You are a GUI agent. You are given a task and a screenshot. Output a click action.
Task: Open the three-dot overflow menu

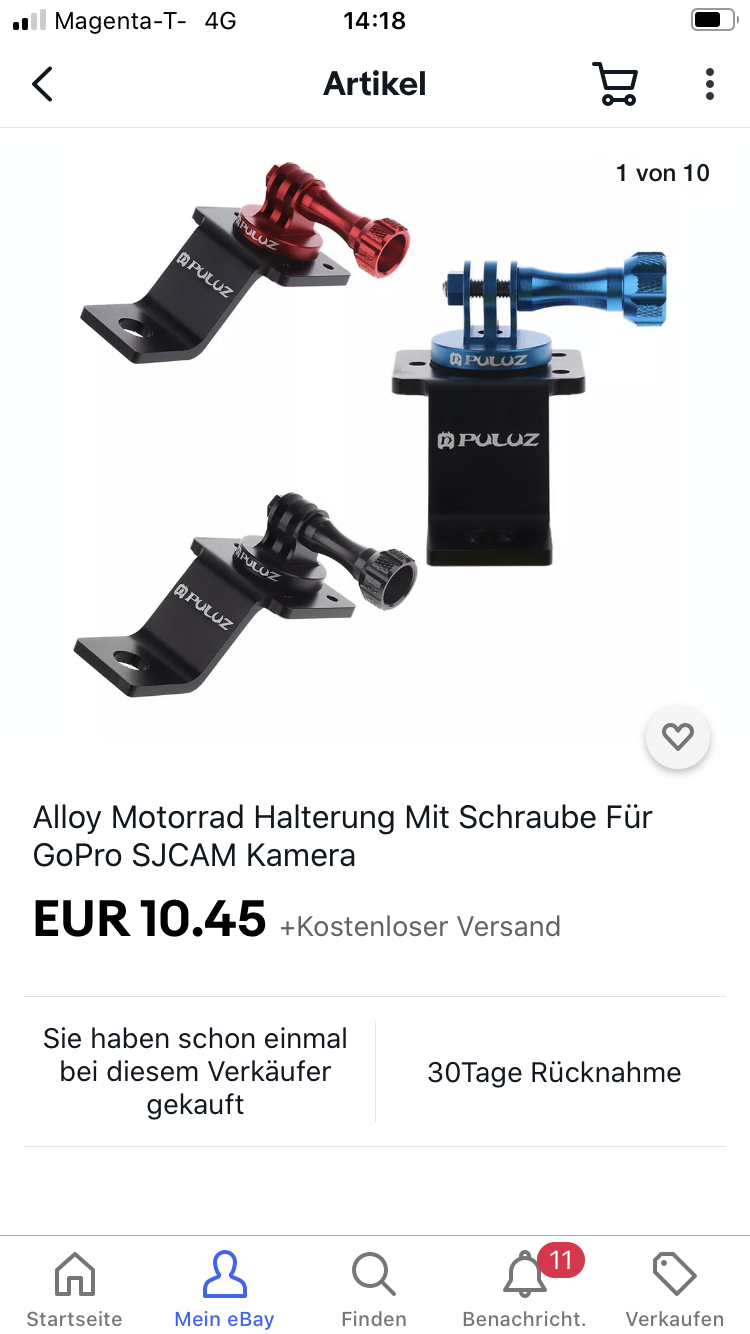709,84
